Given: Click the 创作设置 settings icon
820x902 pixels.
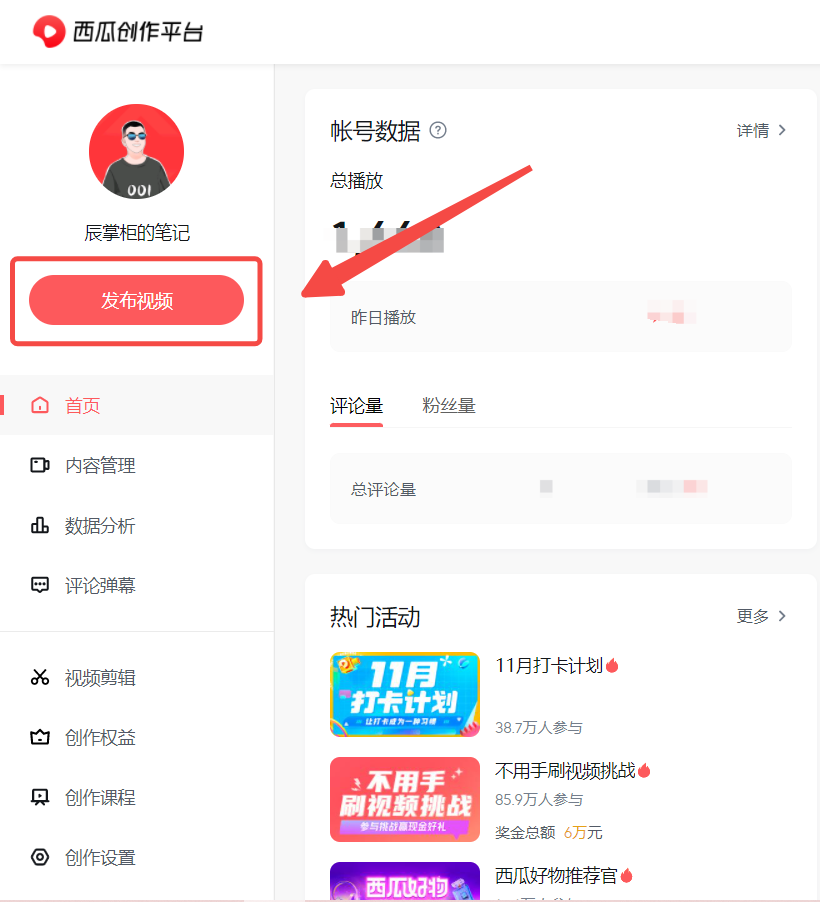Looking at the screenshot, I should [39, 857].
